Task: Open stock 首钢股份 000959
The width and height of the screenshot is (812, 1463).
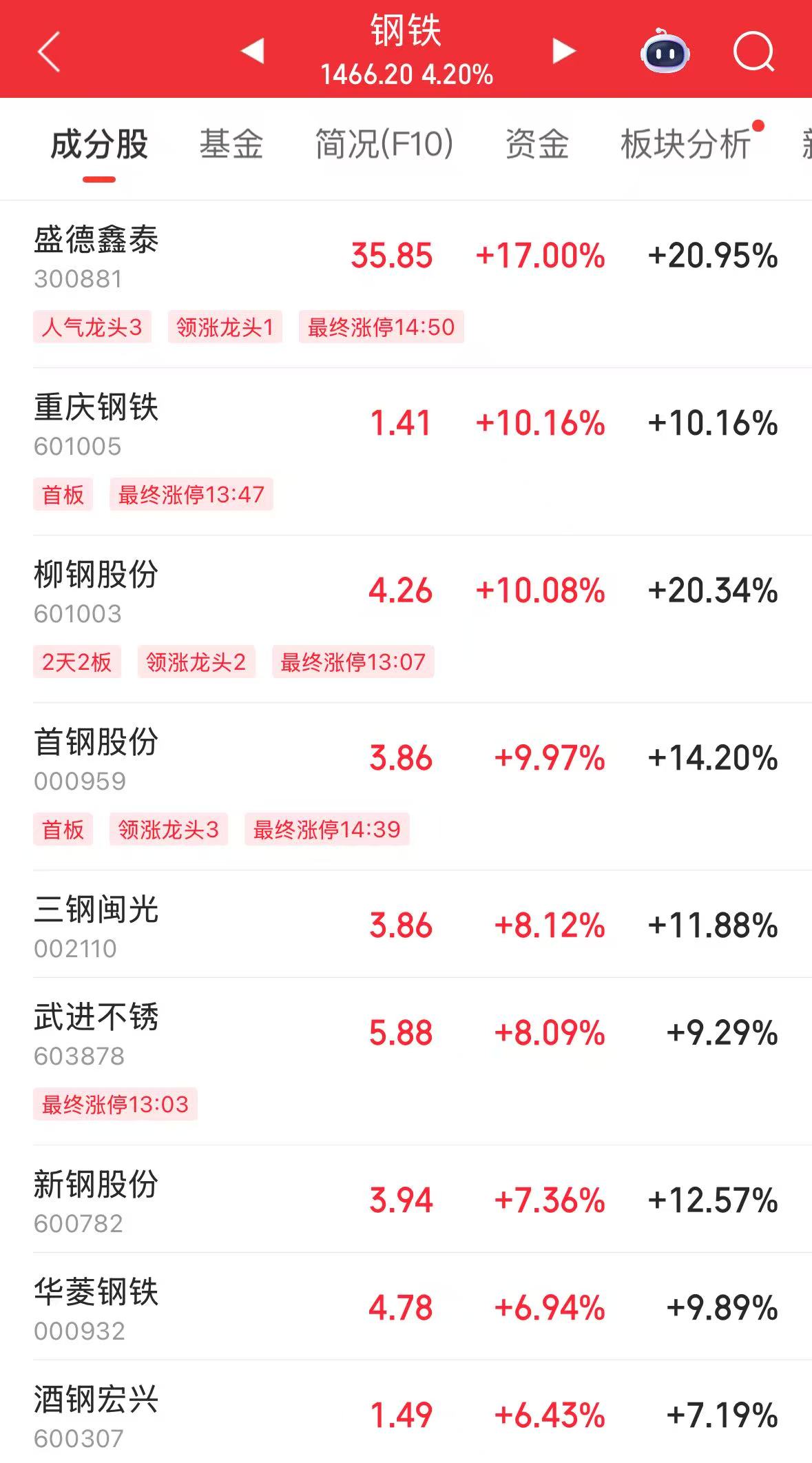Action: click(96, 759)
